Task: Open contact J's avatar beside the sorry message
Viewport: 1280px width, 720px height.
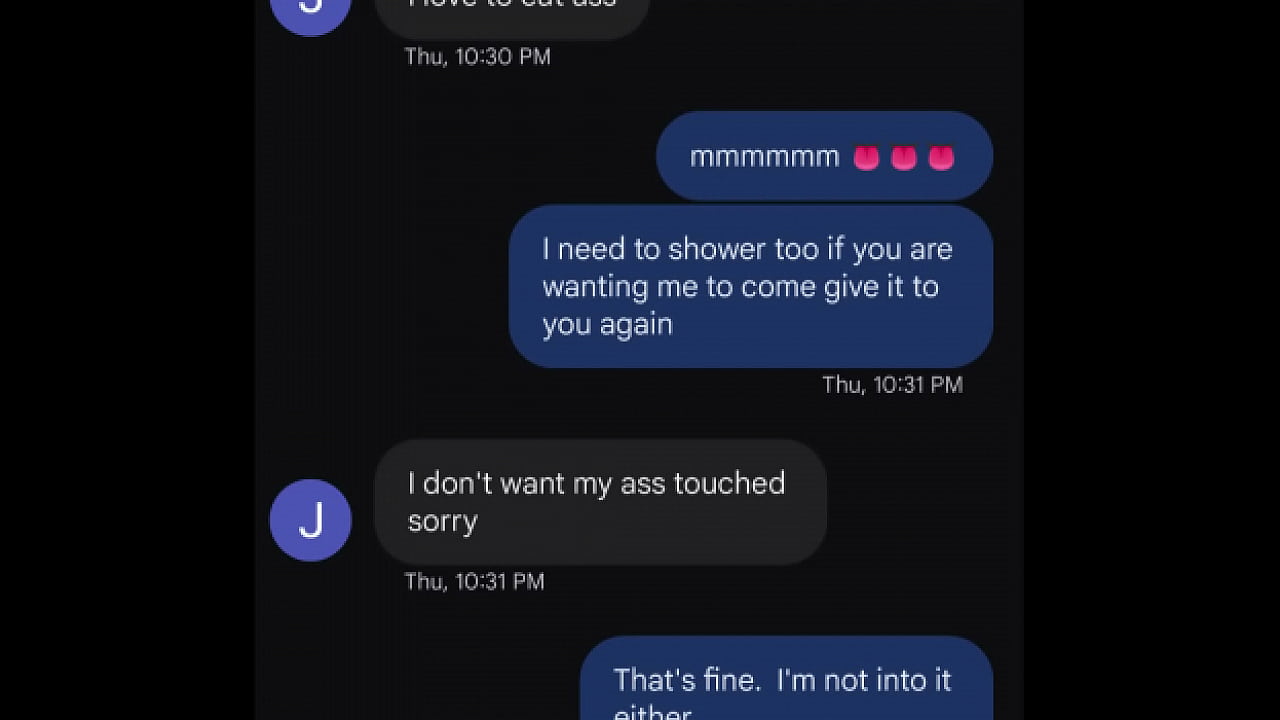Action: point(310,520)
